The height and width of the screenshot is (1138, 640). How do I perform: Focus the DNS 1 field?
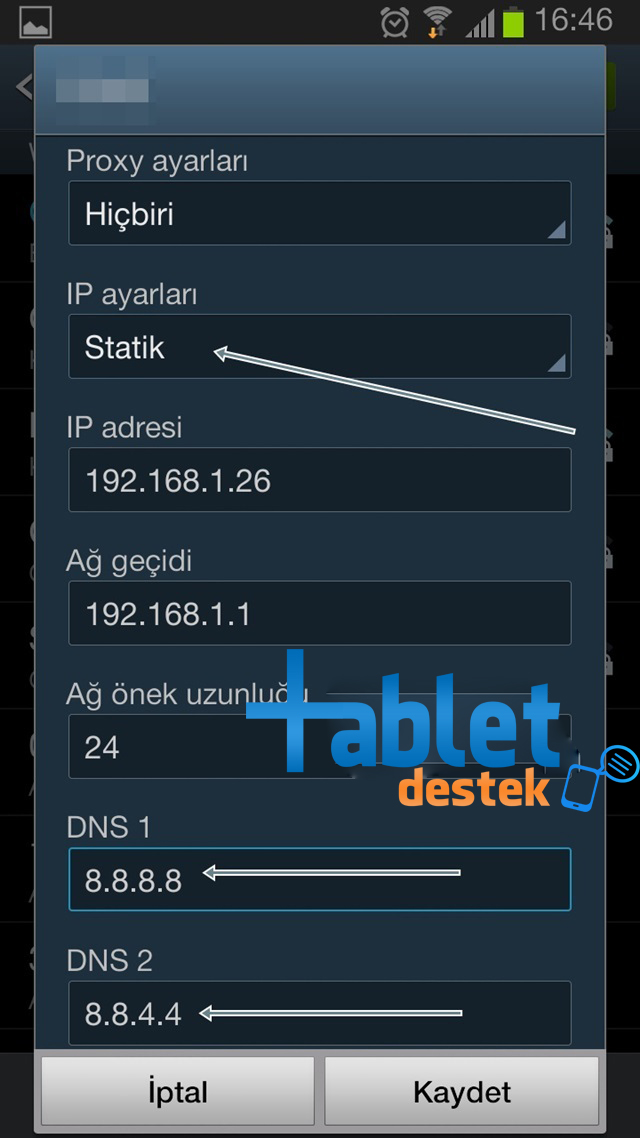tap(319, 879)
